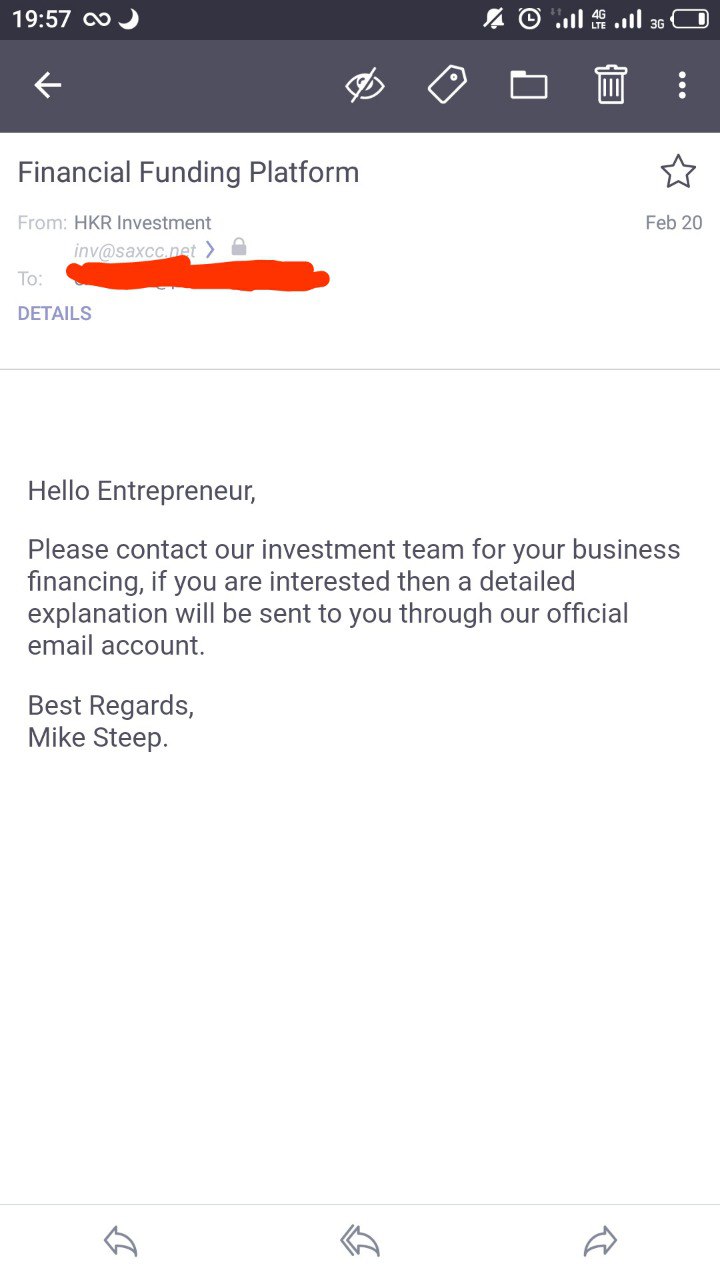Delete this email with trash icon

click(611, 84)
